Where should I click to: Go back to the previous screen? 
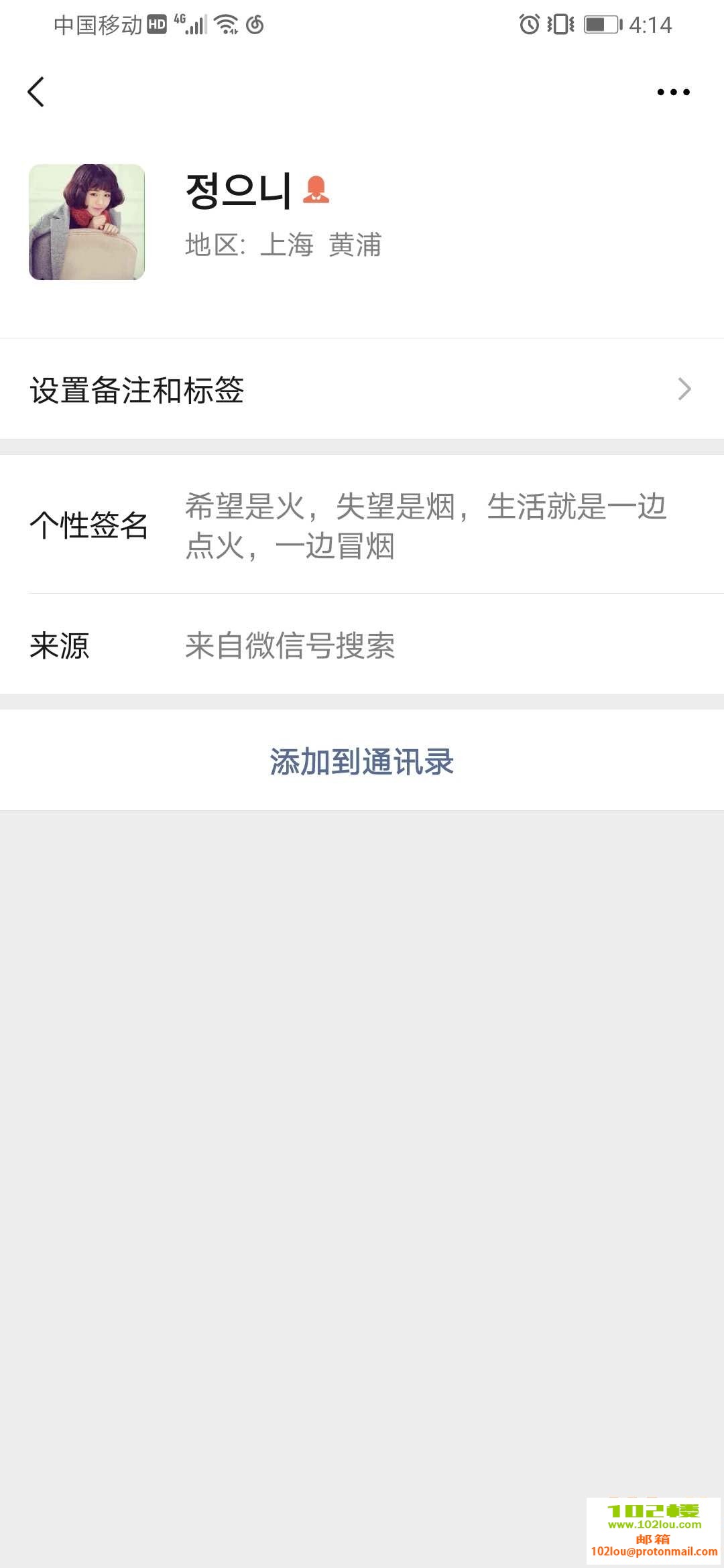[36, 92]
